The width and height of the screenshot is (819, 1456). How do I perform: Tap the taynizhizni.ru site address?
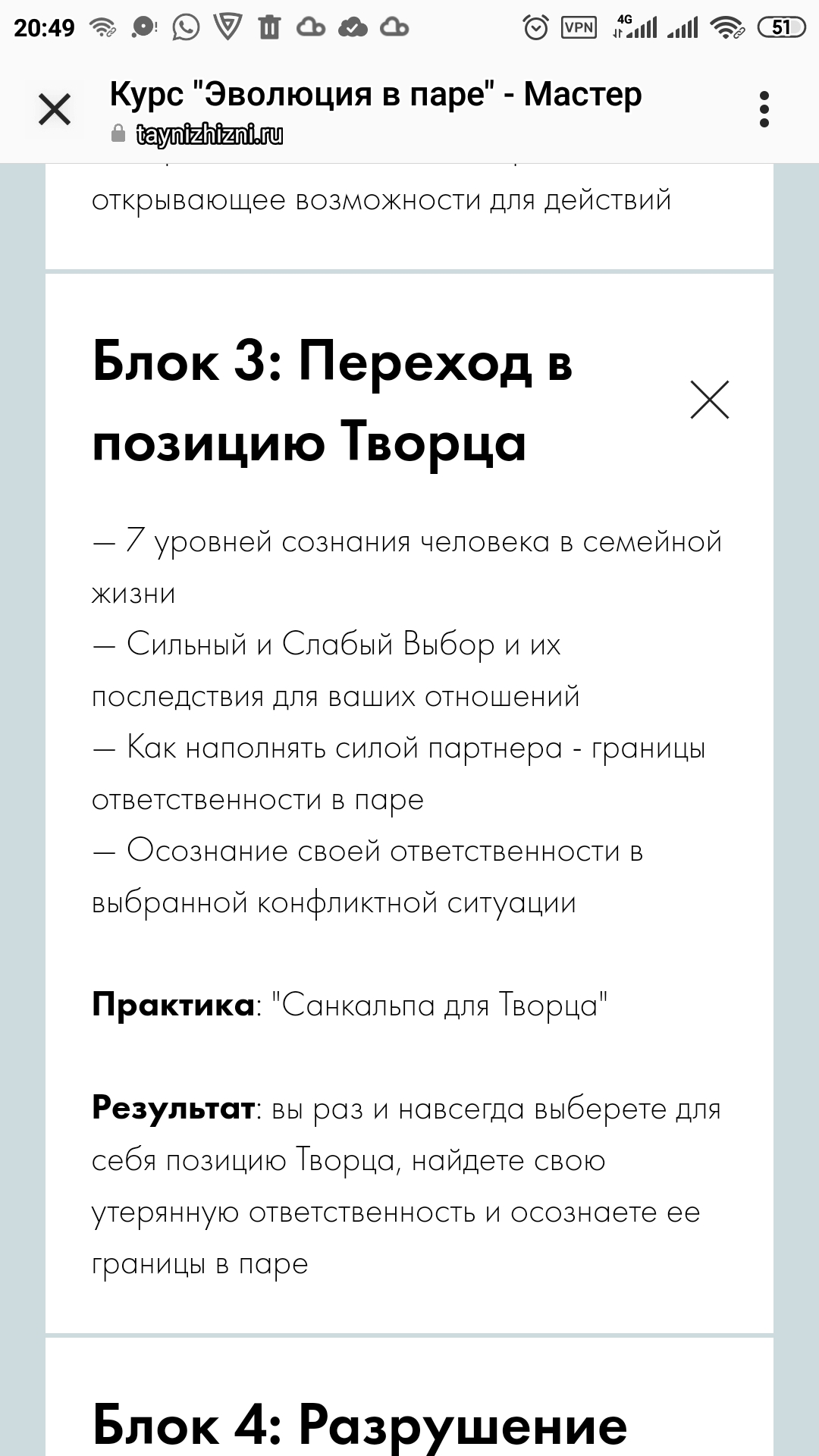pos(209,135)
